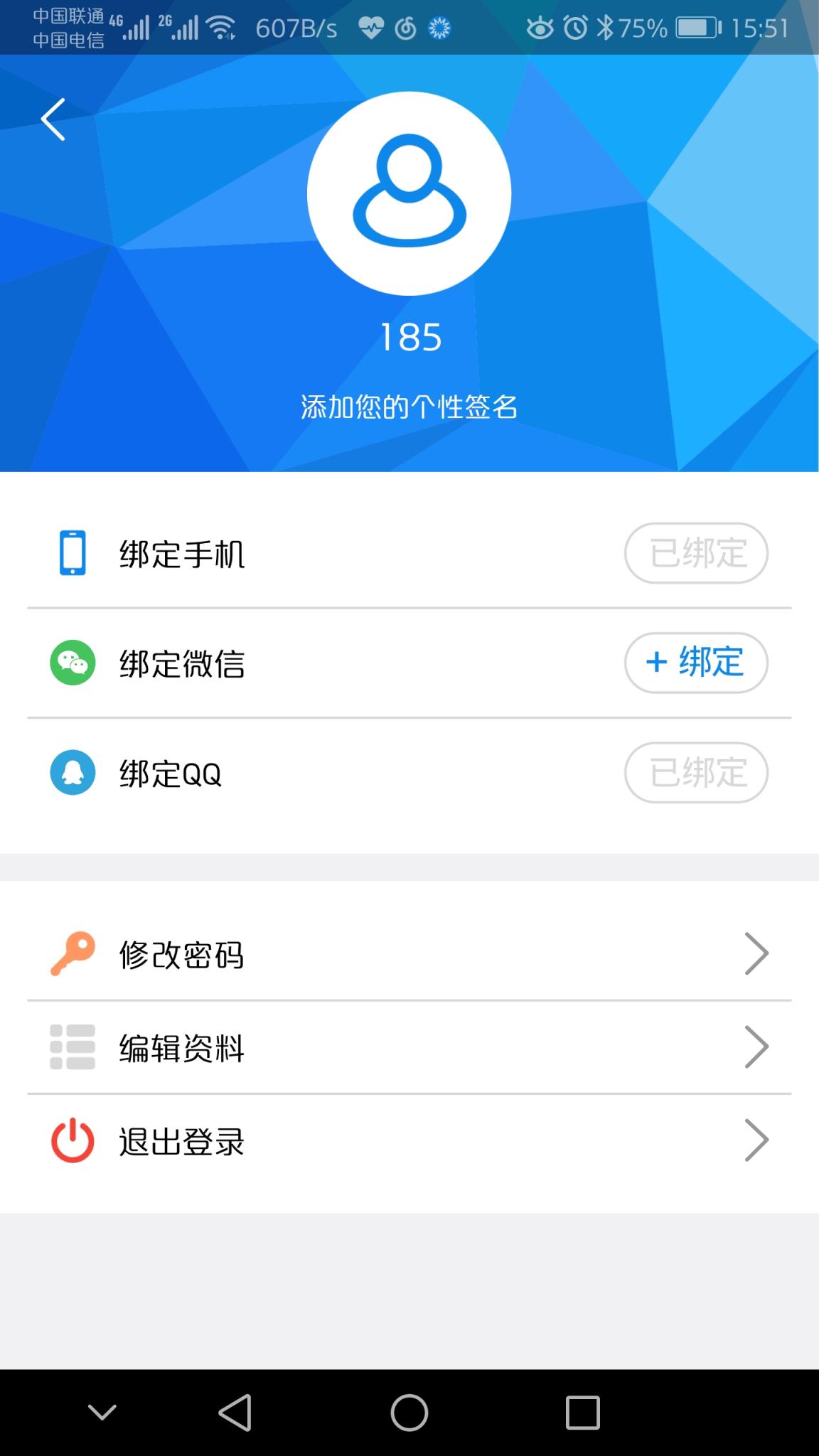Screen dimensions: 819x1456
Task: Tap the back arrow at top left
Action: (53, 119)
